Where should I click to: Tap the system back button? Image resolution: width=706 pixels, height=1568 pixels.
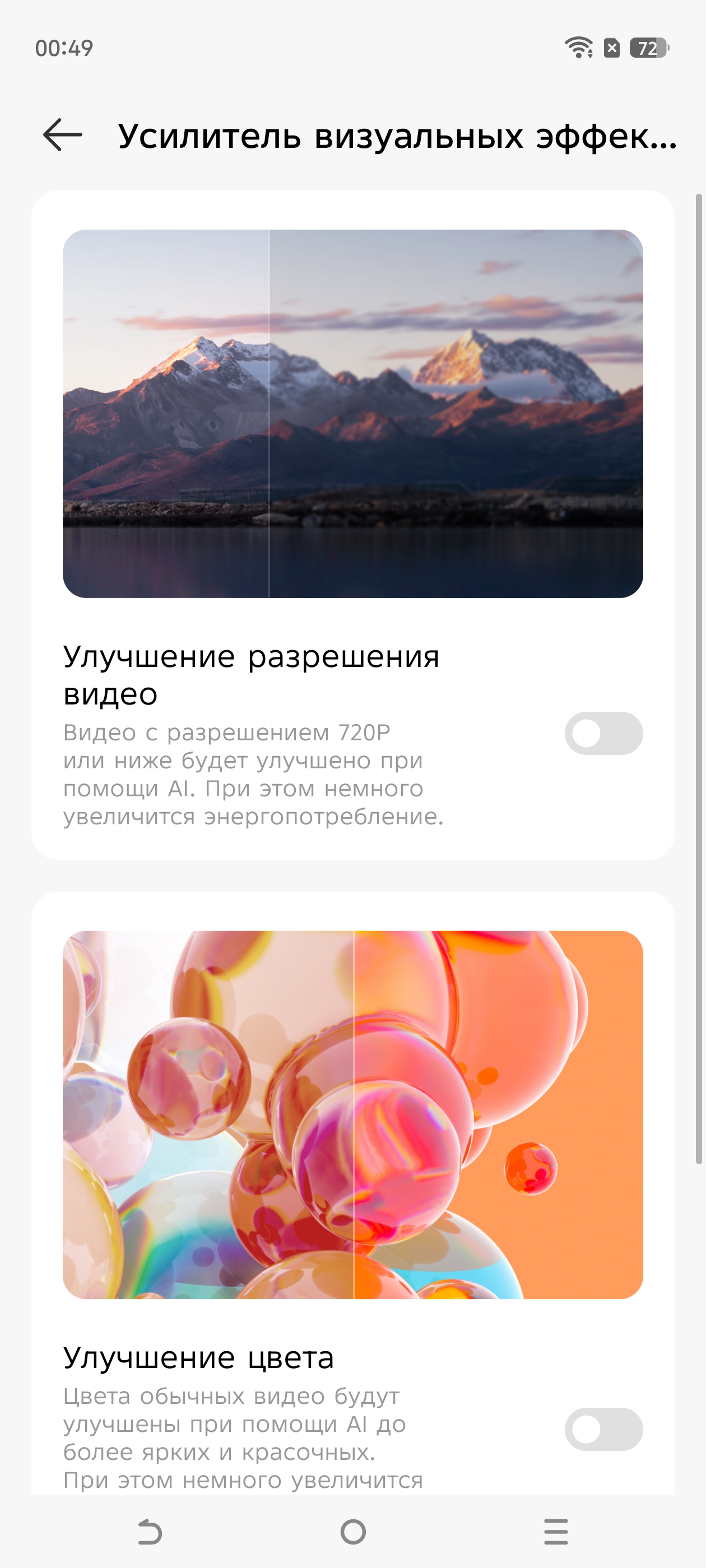150,1532
